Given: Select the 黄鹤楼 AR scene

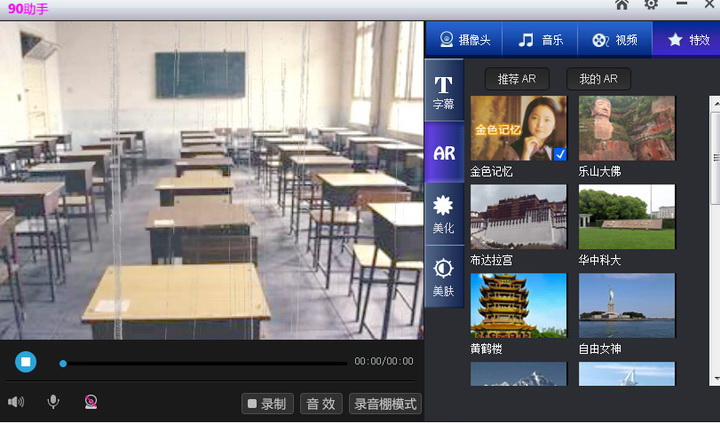Looking at the screenshot, I should point(518,305).
